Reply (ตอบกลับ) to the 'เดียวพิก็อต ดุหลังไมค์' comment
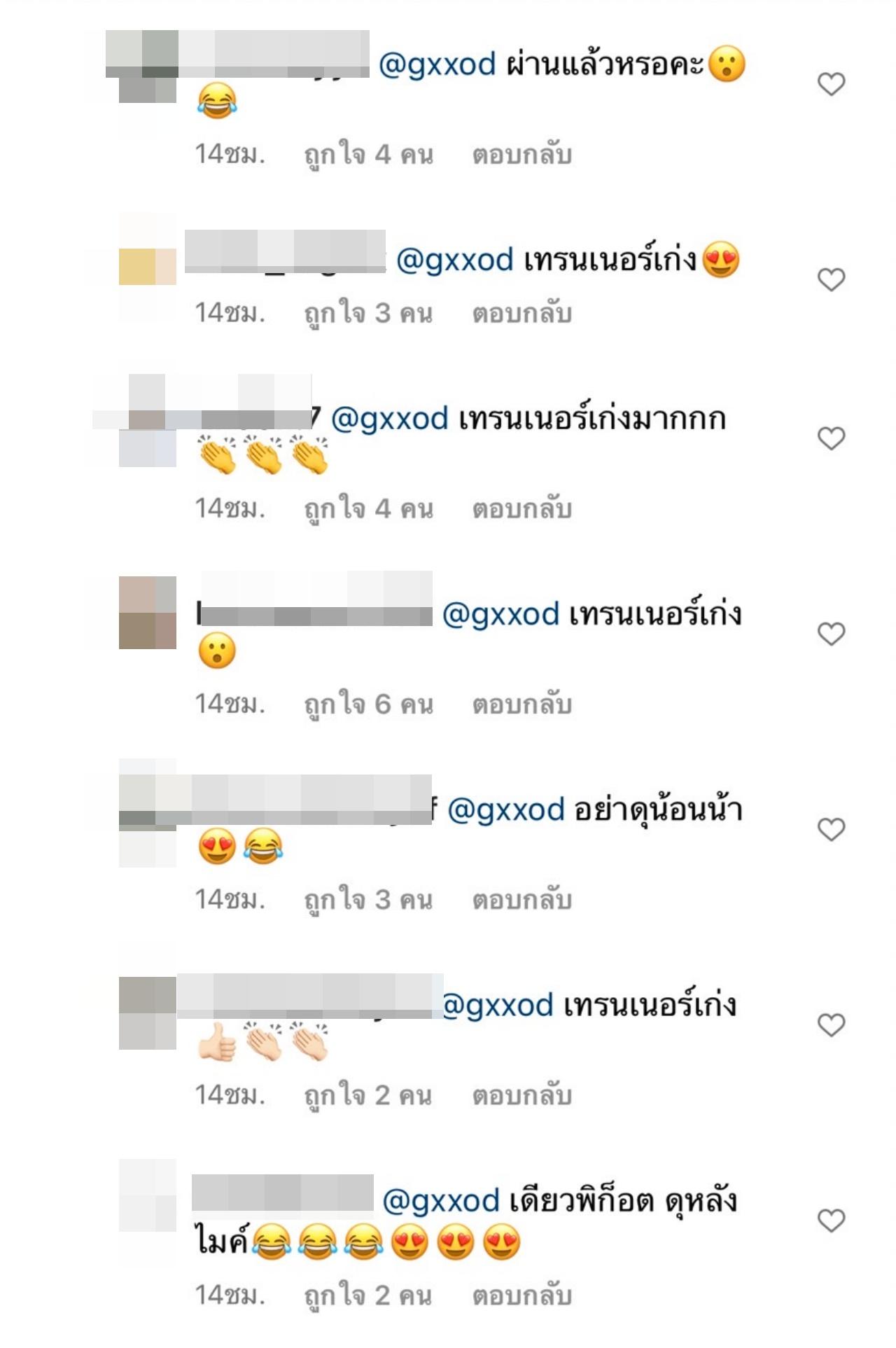 point(521,1296)
